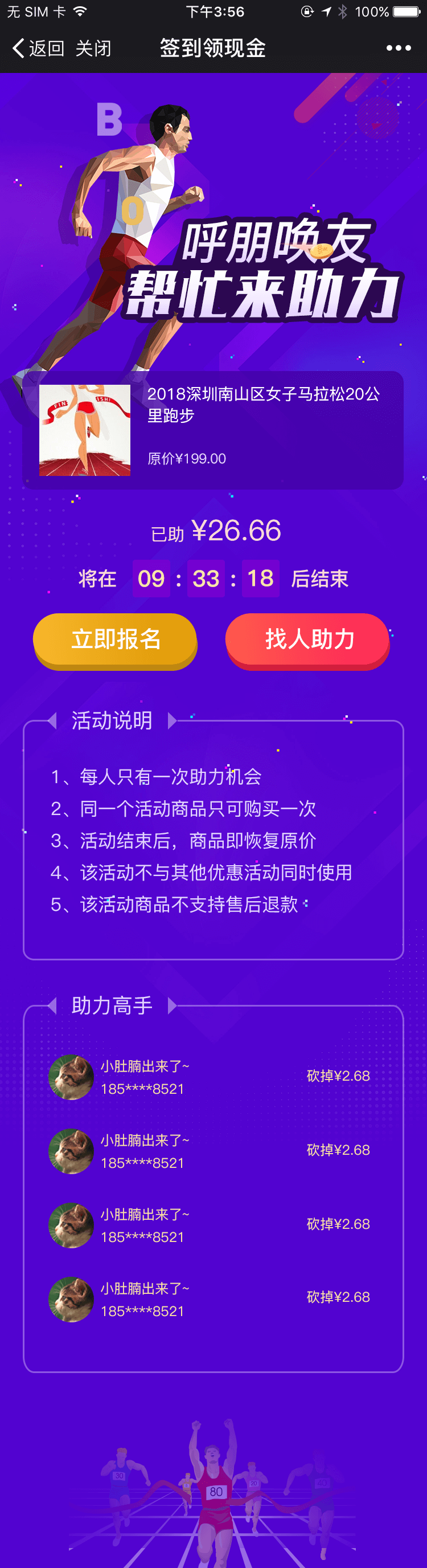Open the 2018深圳南山区女子马拉松 product card

point(213,430)
